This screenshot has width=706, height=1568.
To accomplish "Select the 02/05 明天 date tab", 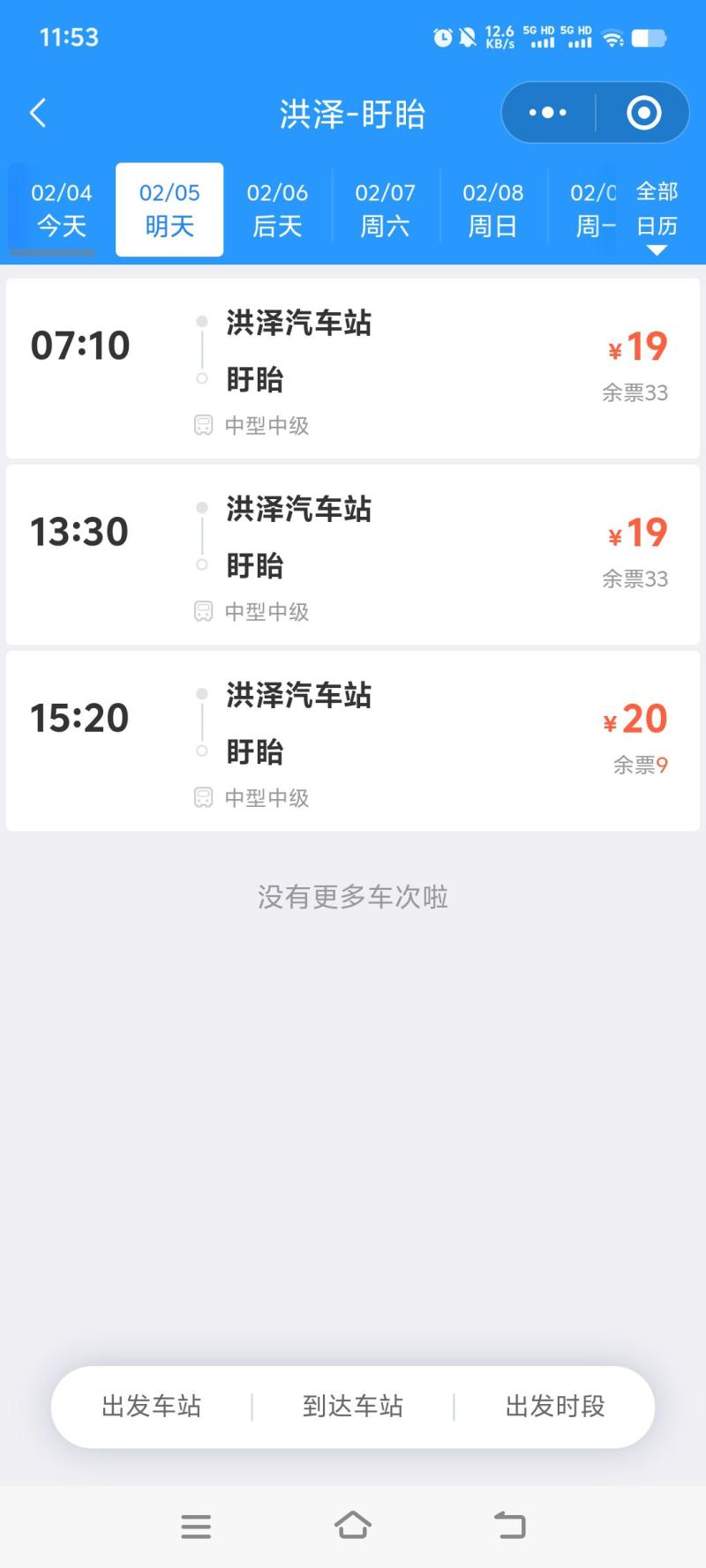I will [x=169, y=210].
